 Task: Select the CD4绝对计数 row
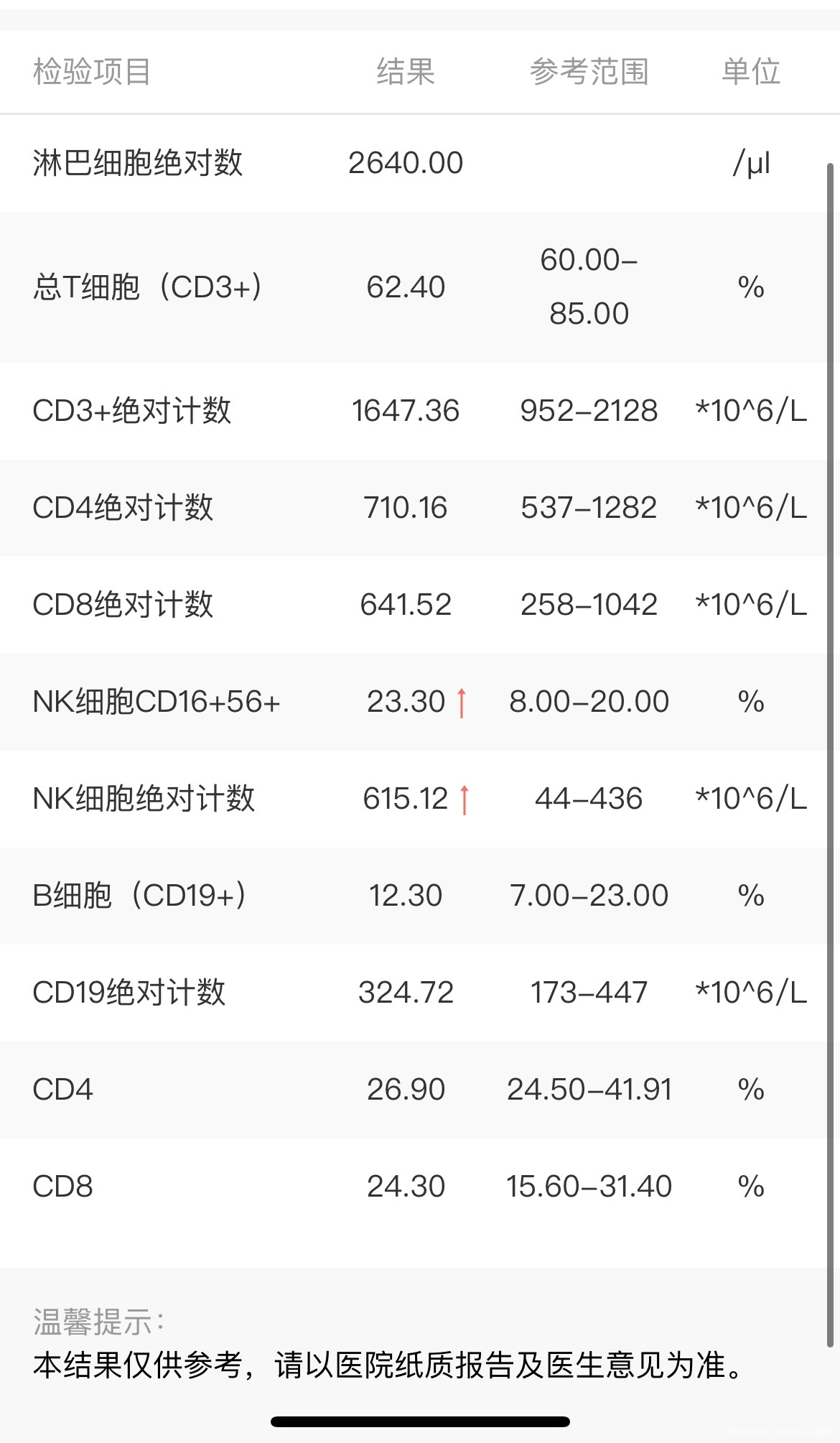click(123, 507)
